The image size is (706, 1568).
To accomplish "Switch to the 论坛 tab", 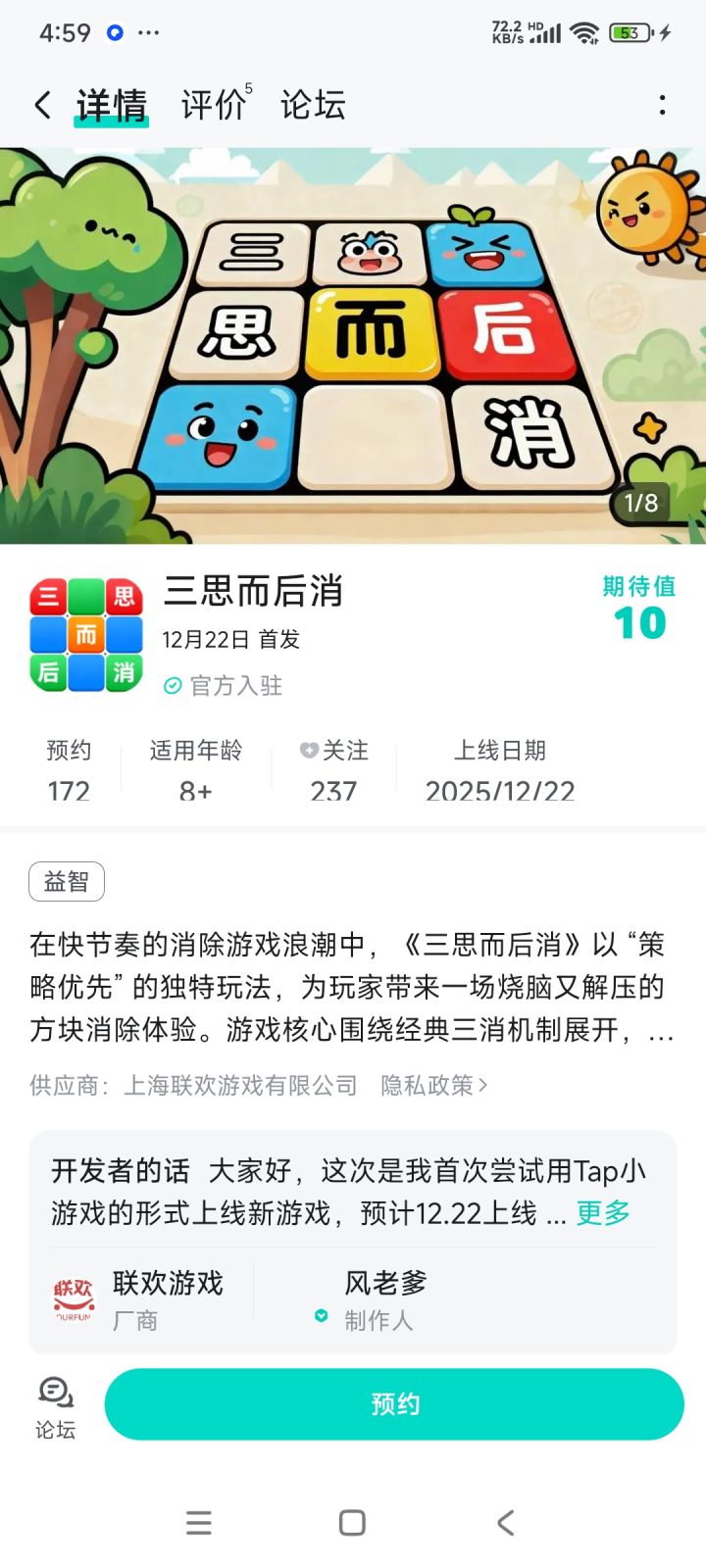I will [x=314, y=104].
